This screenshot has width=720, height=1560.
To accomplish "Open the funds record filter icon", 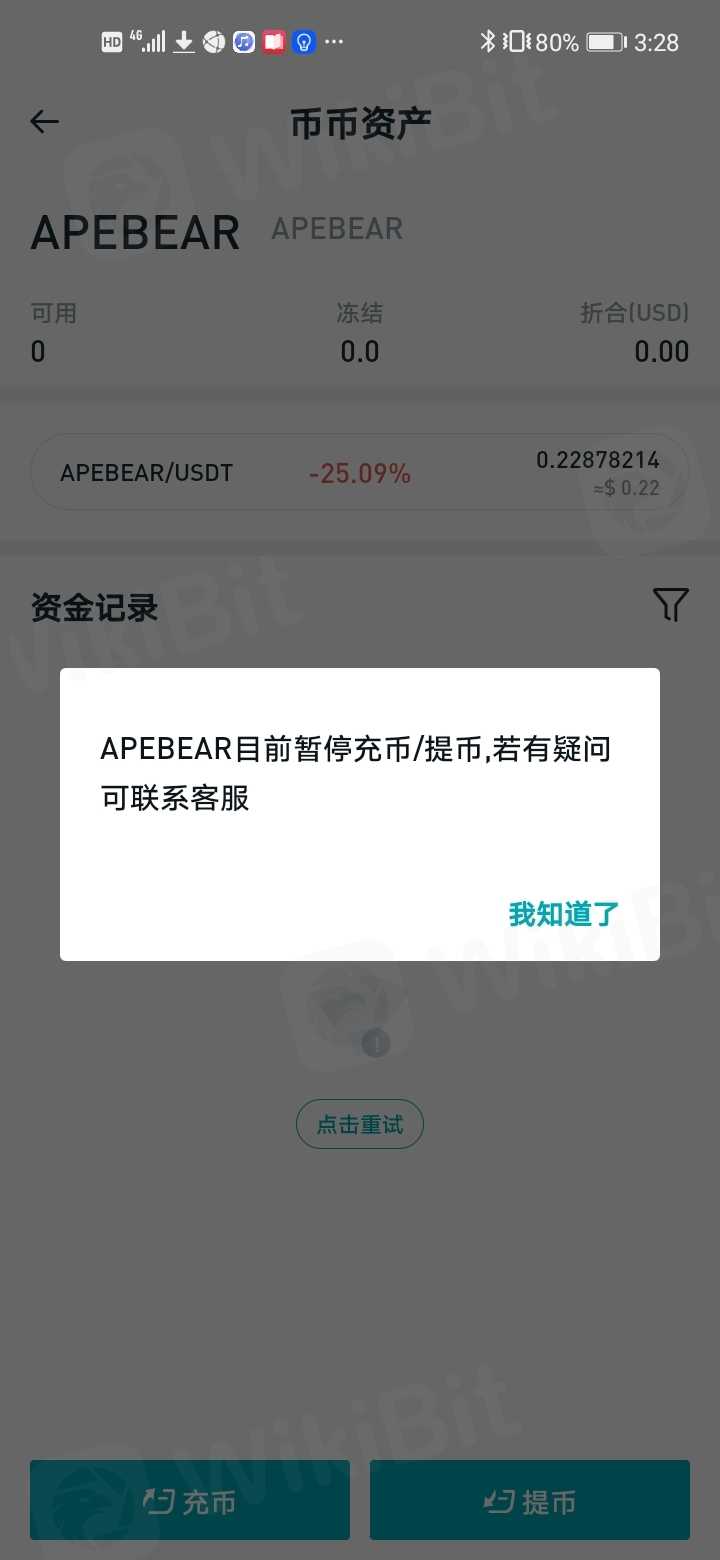I will pos(670,604).
